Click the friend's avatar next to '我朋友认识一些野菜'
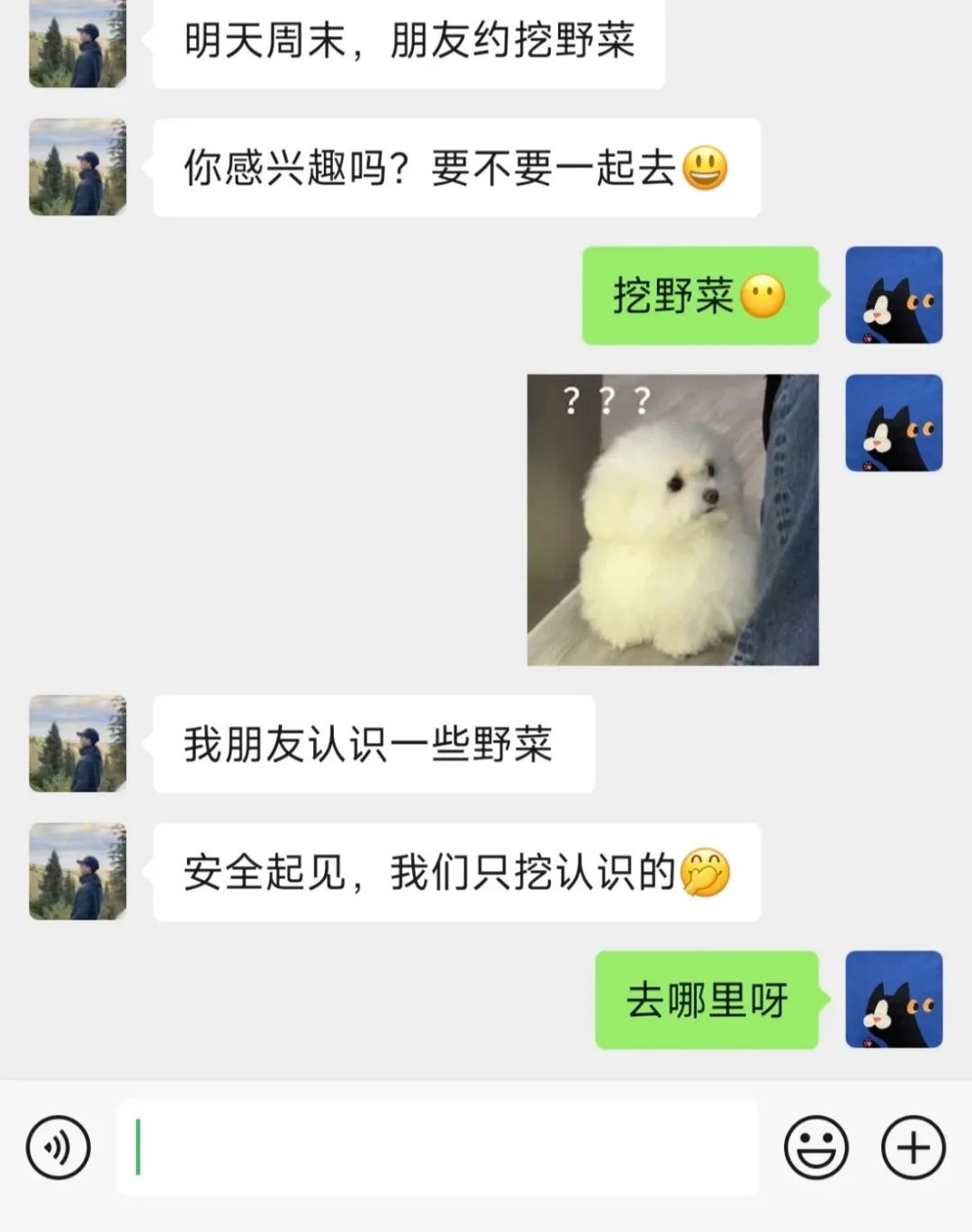The image size is (972, 1232). (x=76, y=745)
